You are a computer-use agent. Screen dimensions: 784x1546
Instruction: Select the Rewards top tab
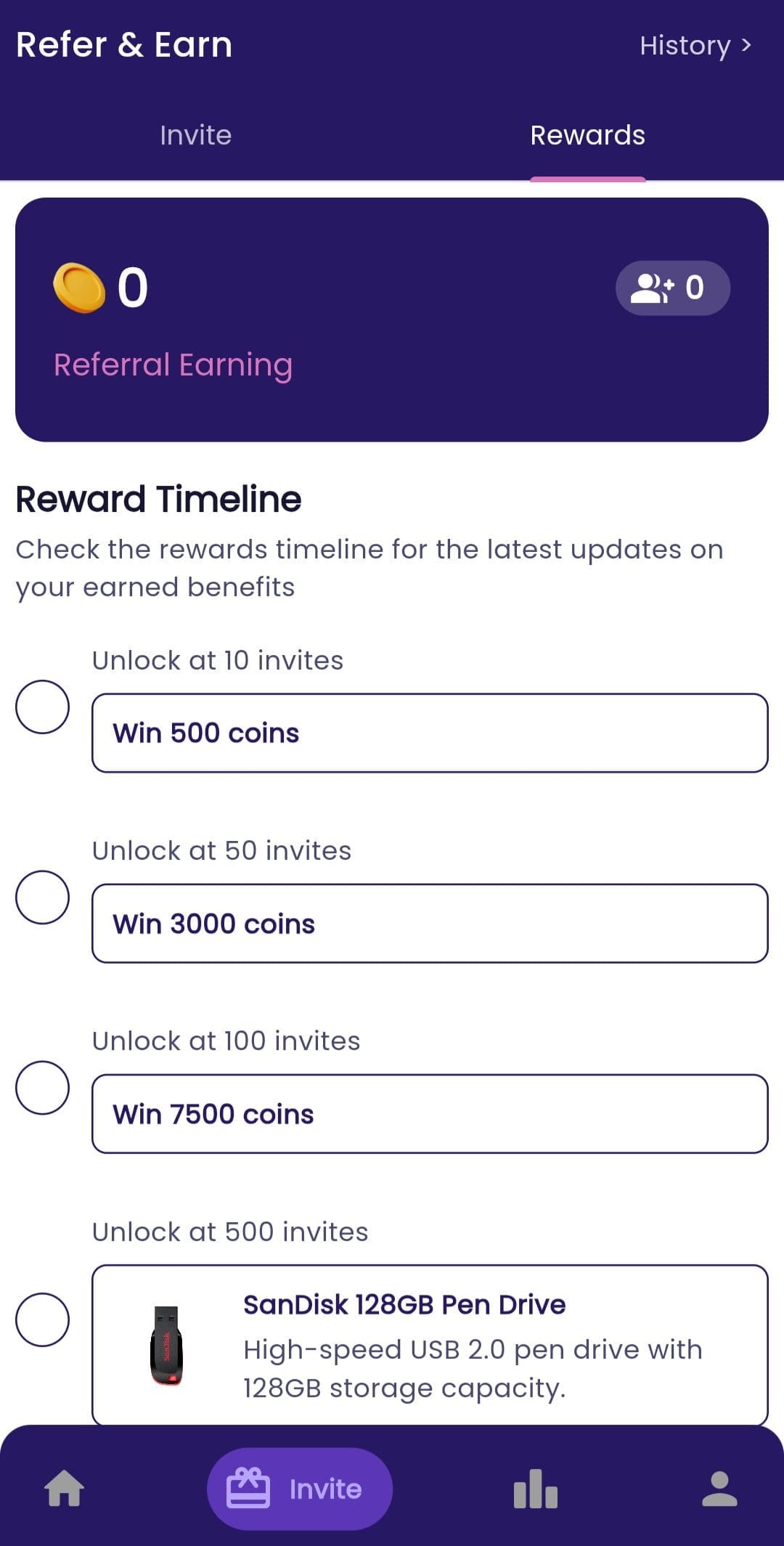click(588, 135)
